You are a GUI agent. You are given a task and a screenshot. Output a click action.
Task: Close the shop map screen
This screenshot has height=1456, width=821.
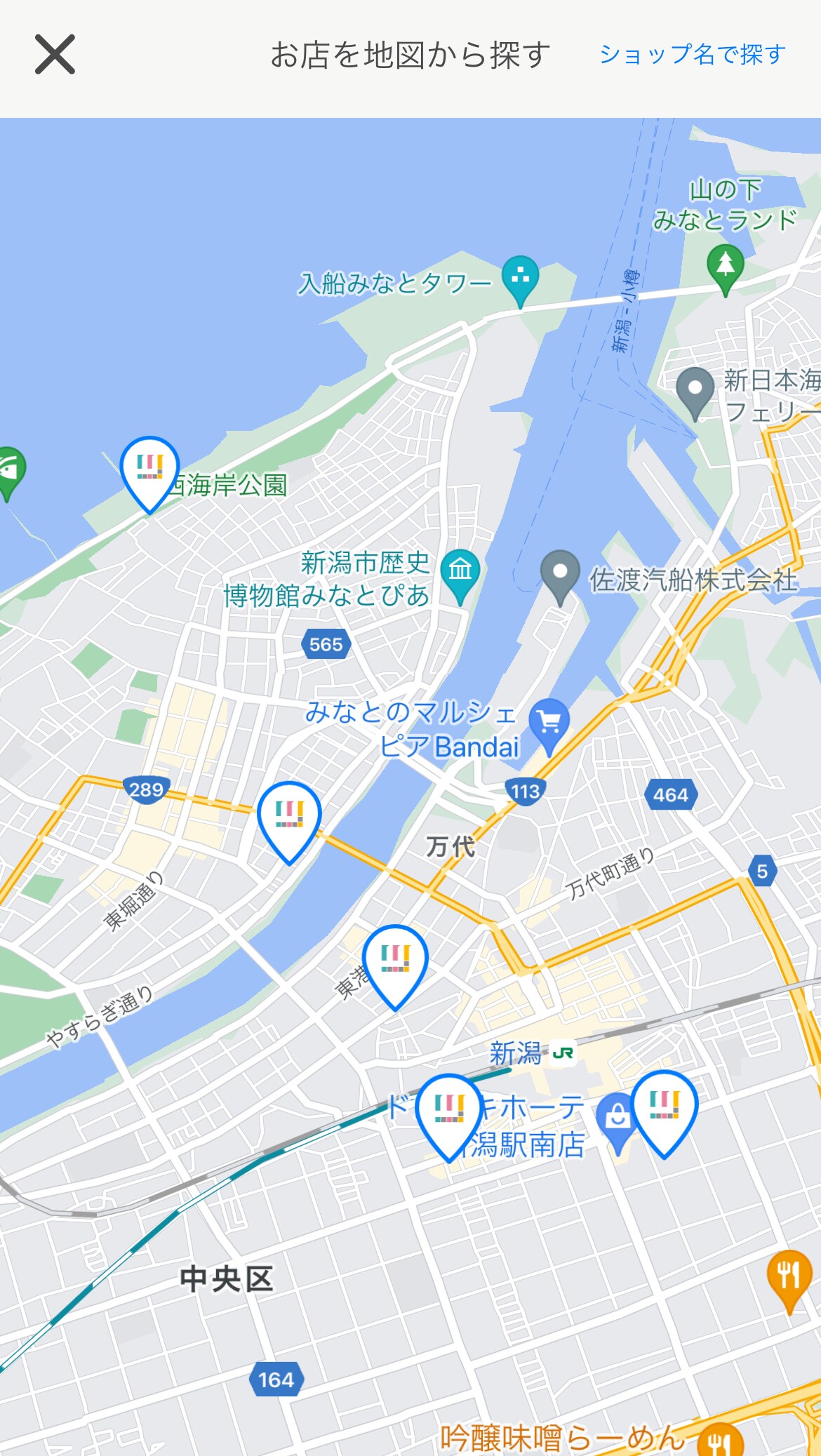(55, 55)
